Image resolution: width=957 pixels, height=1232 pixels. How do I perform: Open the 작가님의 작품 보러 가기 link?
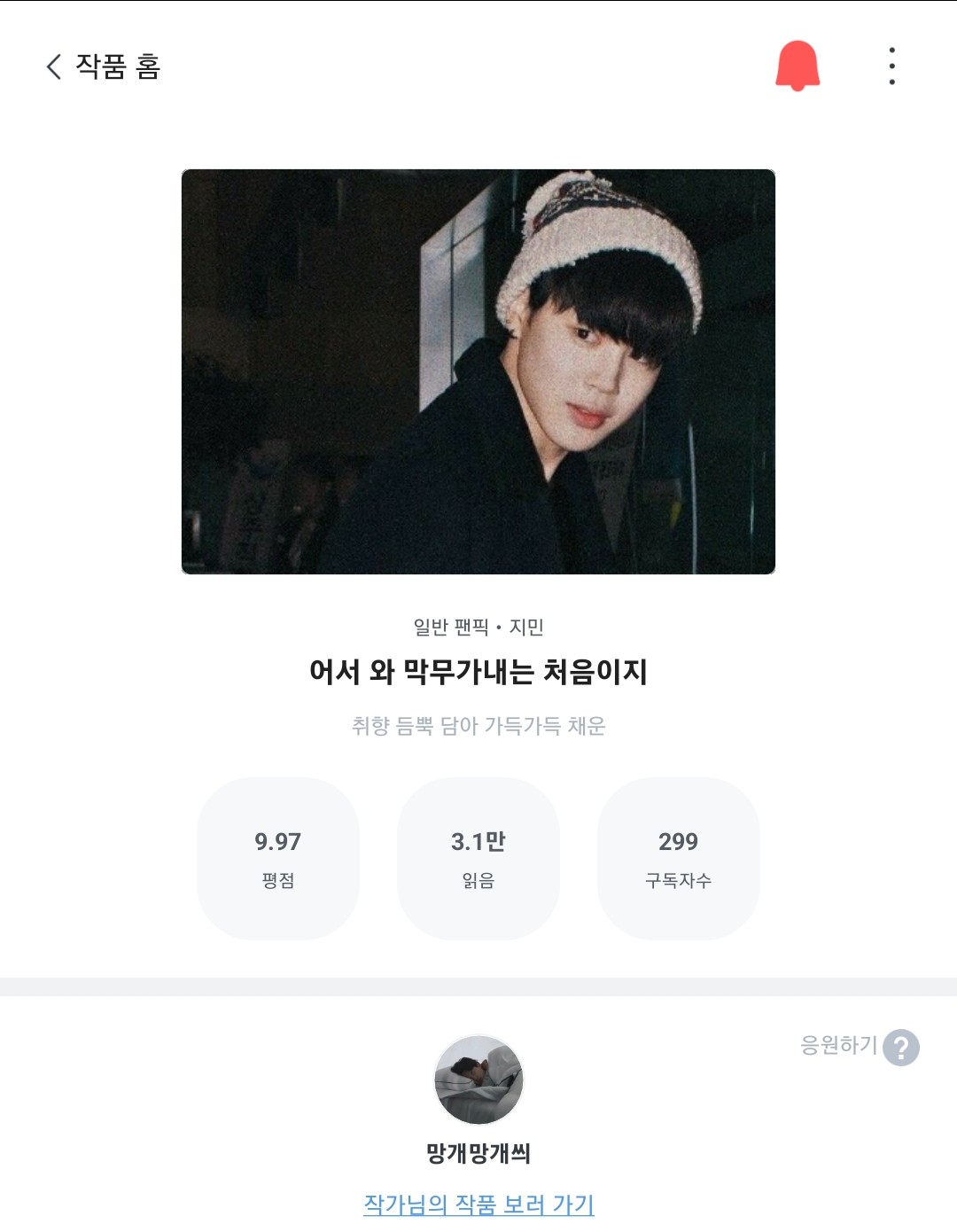click(478, 1205)
